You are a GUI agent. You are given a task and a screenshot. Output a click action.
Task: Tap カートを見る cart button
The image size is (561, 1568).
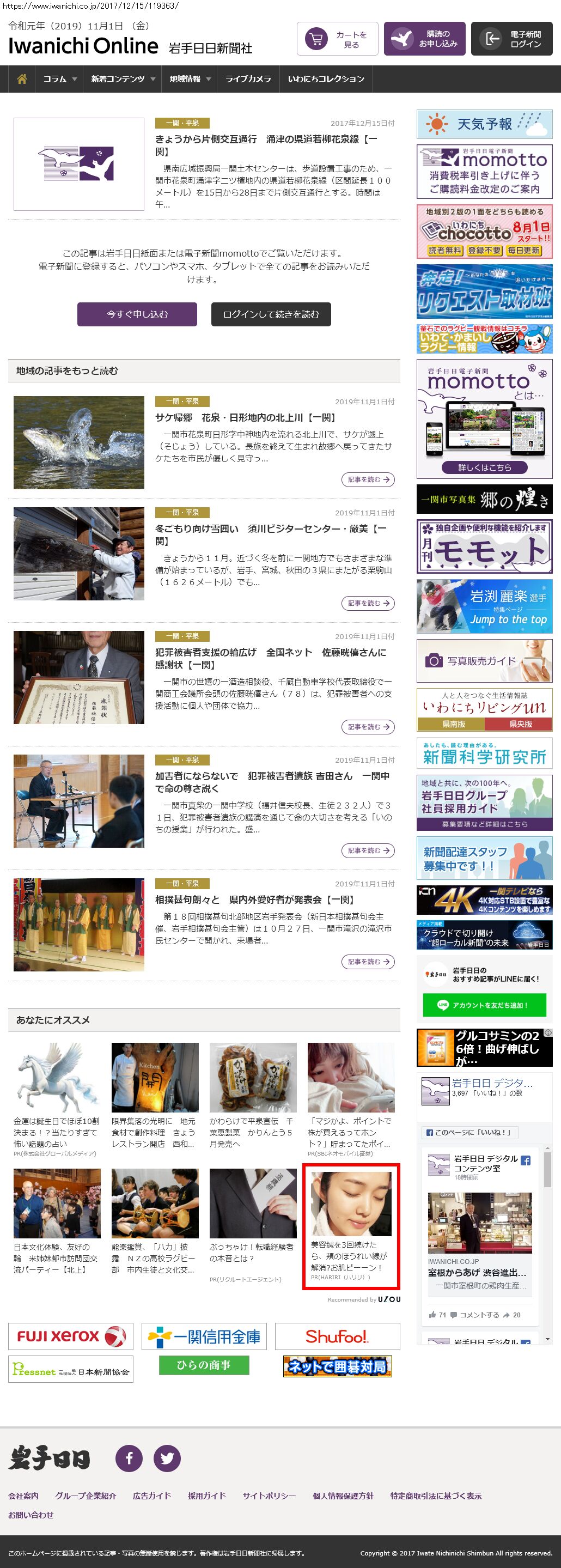pyautogui.click(x=338, y=40)
